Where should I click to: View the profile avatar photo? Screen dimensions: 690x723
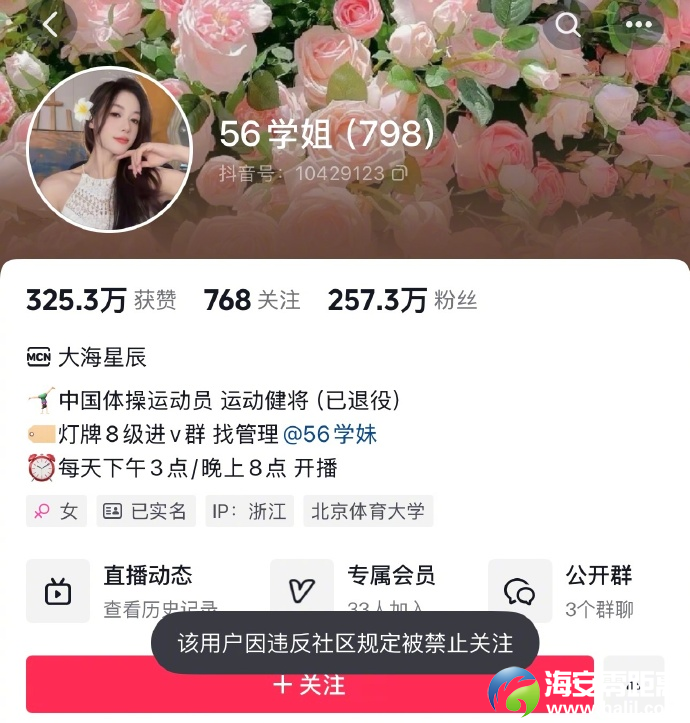tap(109, 150)
